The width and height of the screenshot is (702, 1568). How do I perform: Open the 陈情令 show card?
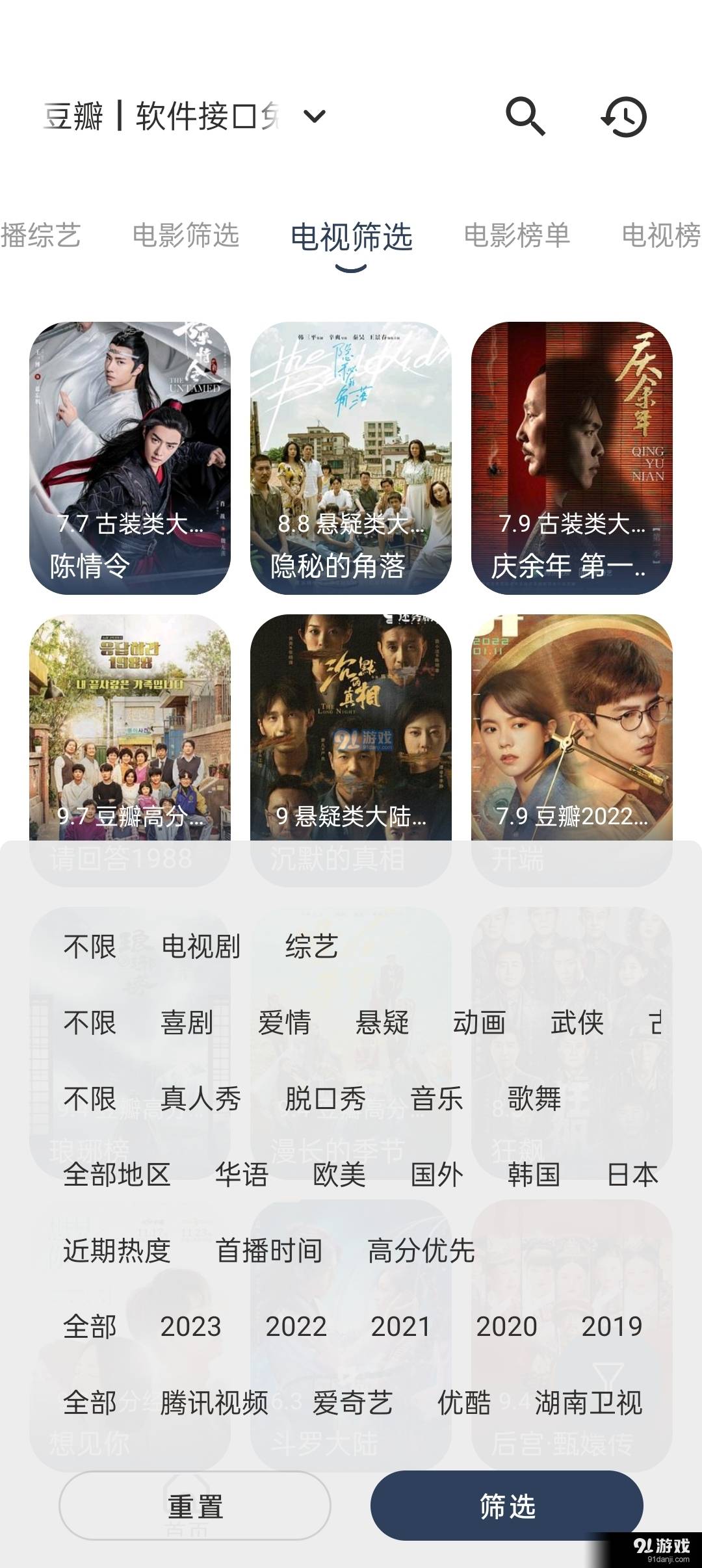pyautogui.click(x=130, y=458)
